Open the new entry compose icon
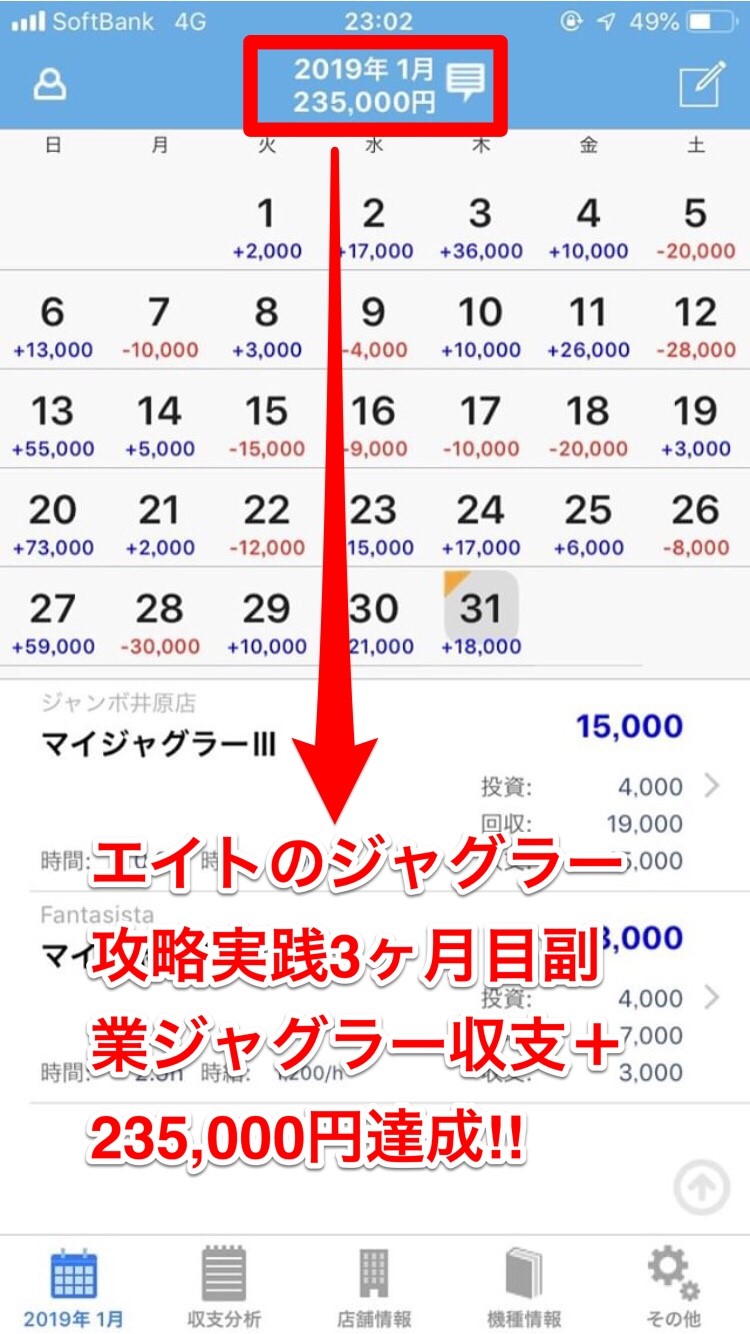750x1334 pixels. (700, 86)
